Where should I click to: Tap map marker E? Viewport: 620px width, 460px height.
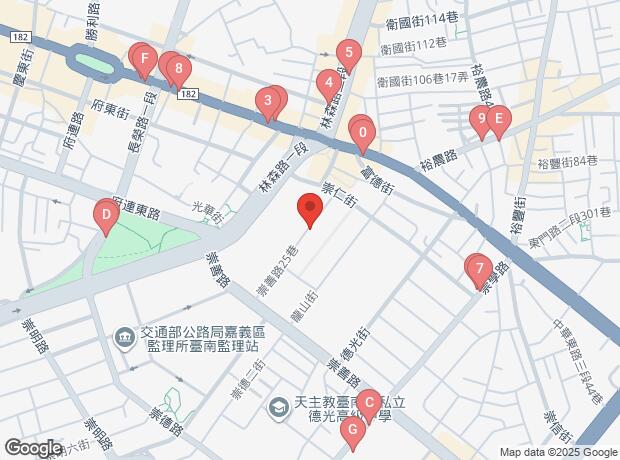499,123
